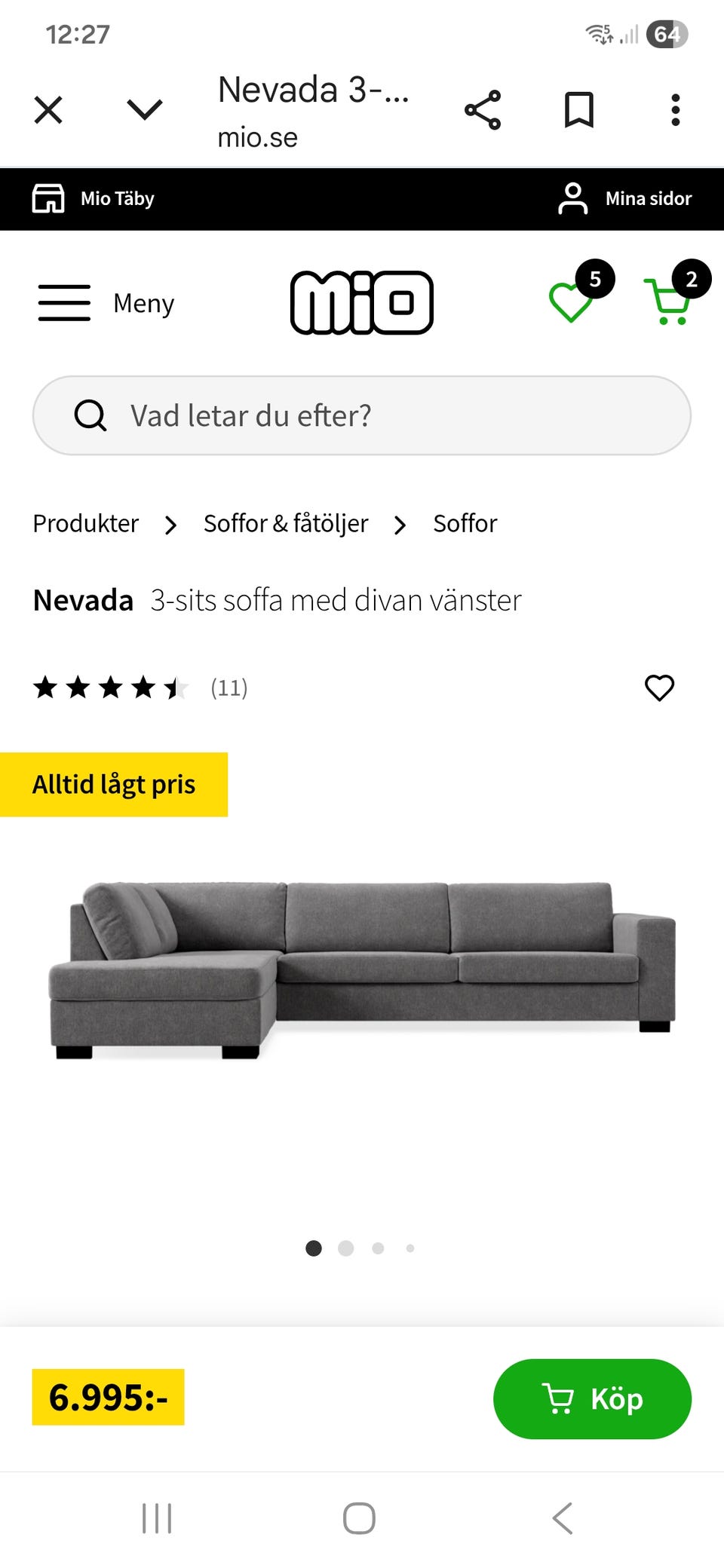Select the second carousel dot

pyautogui.click(x=345, y=1248)
